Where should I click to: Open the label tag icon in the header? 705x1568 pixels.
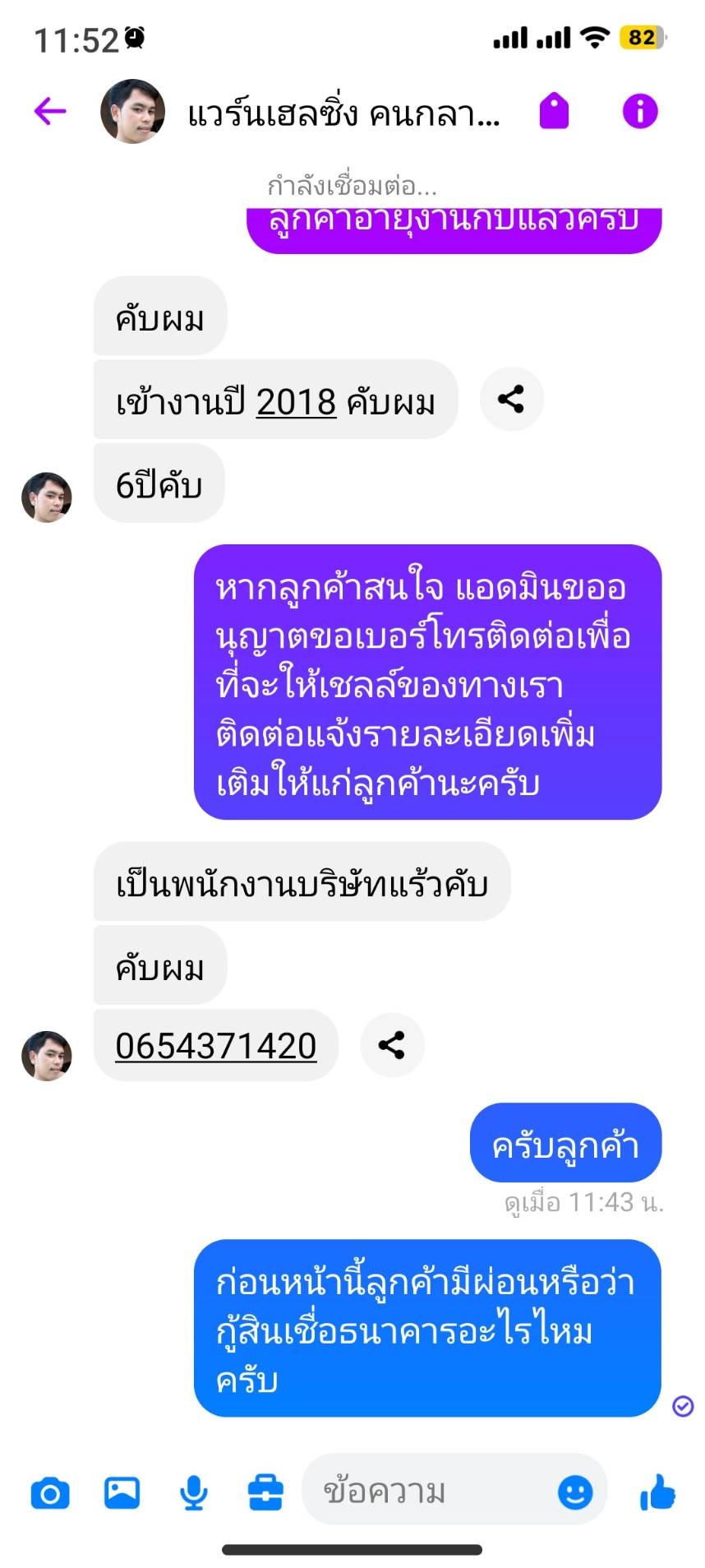[x=554, y=111]
